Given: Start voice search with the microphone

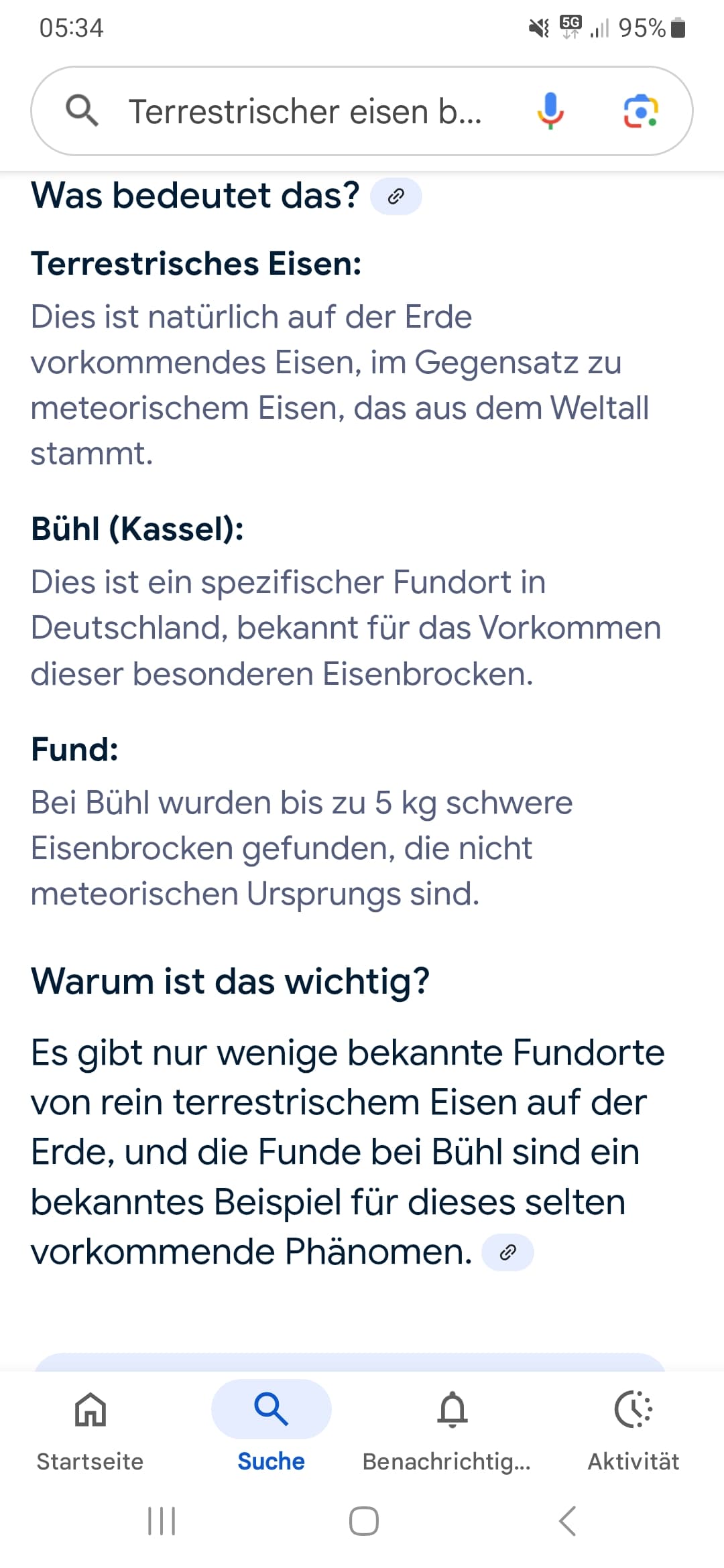Looking at the screenshot, I should (550, 111).
